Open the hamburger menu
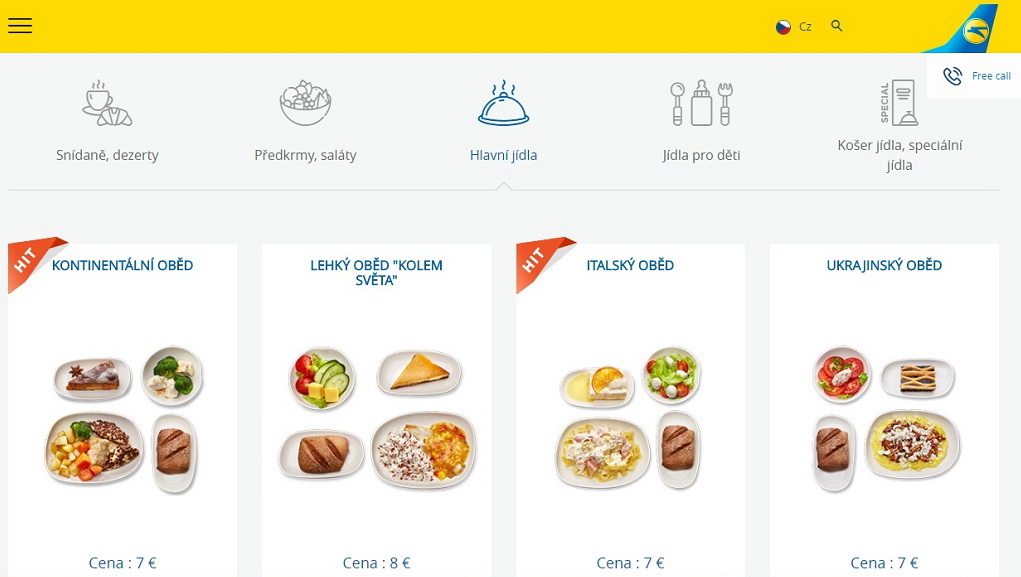Screen dimensions: 1021x577 pos(20,26)
